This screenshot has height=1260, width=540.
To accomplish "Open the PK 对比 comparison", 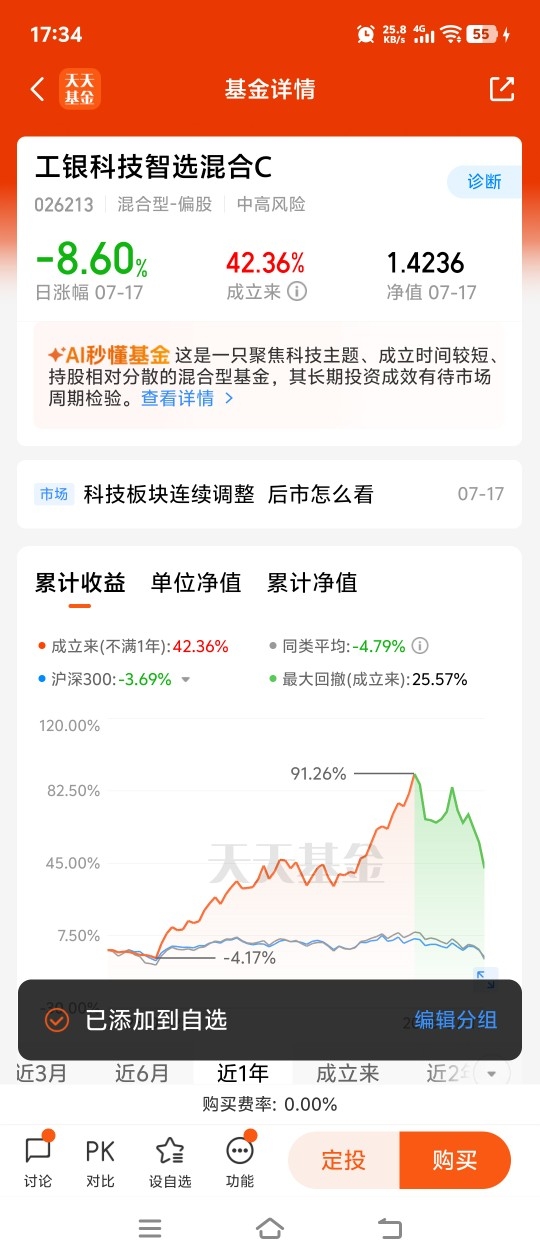I will pos(100,1161).
